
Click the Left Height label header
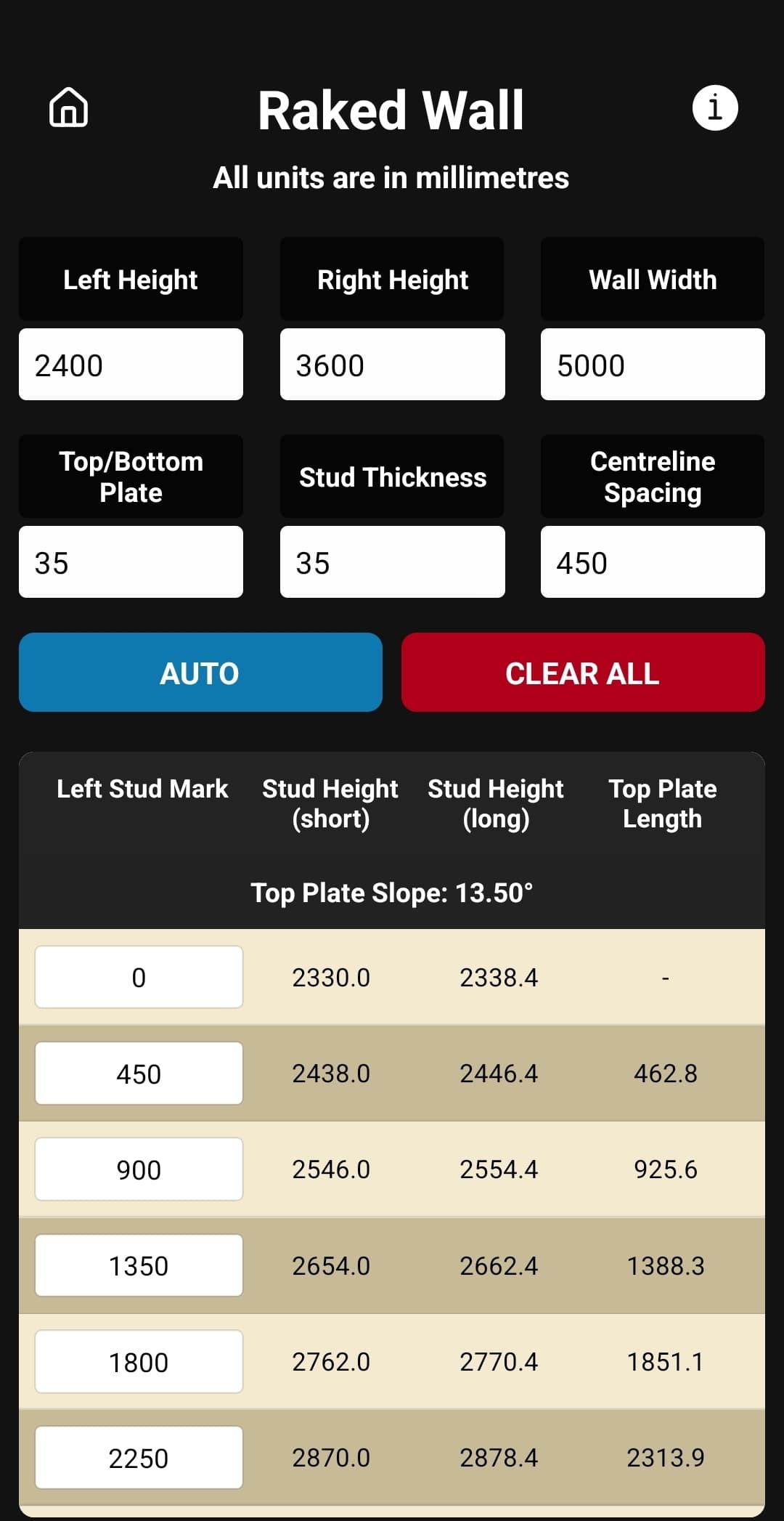click(131, 279)
